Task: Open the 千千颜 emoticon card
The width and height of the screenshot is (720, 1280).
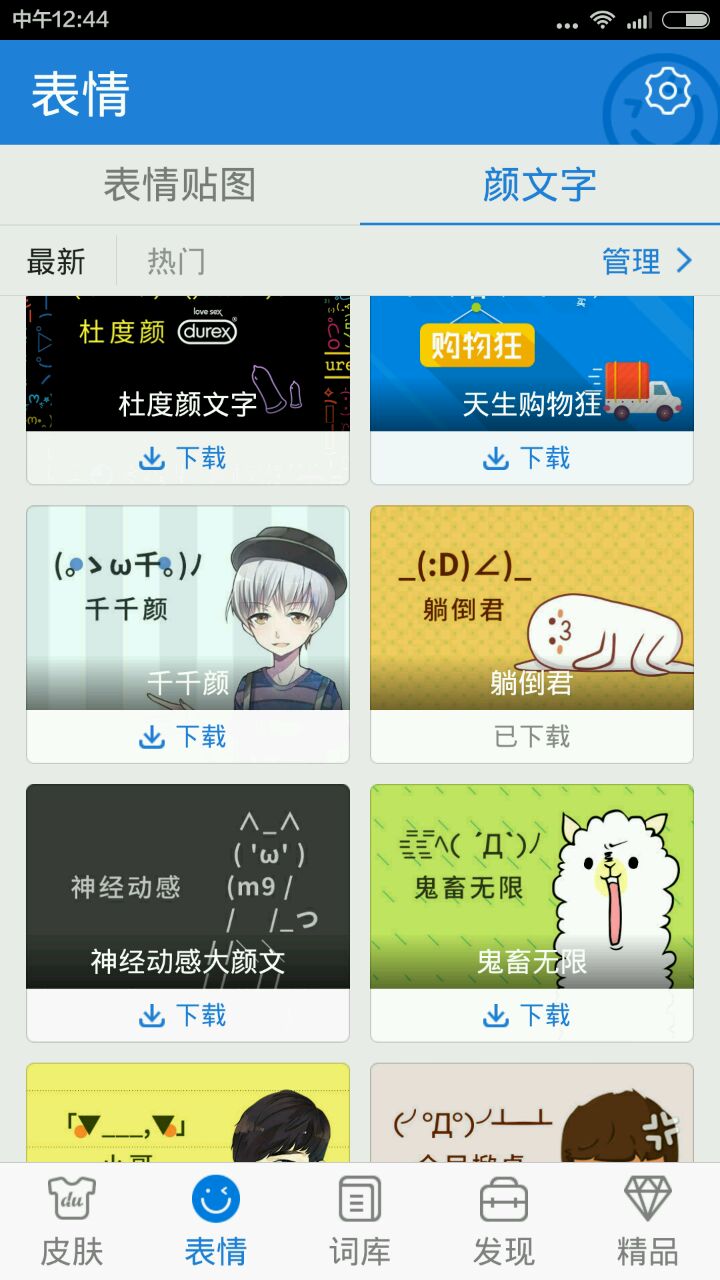Action: 187,608
